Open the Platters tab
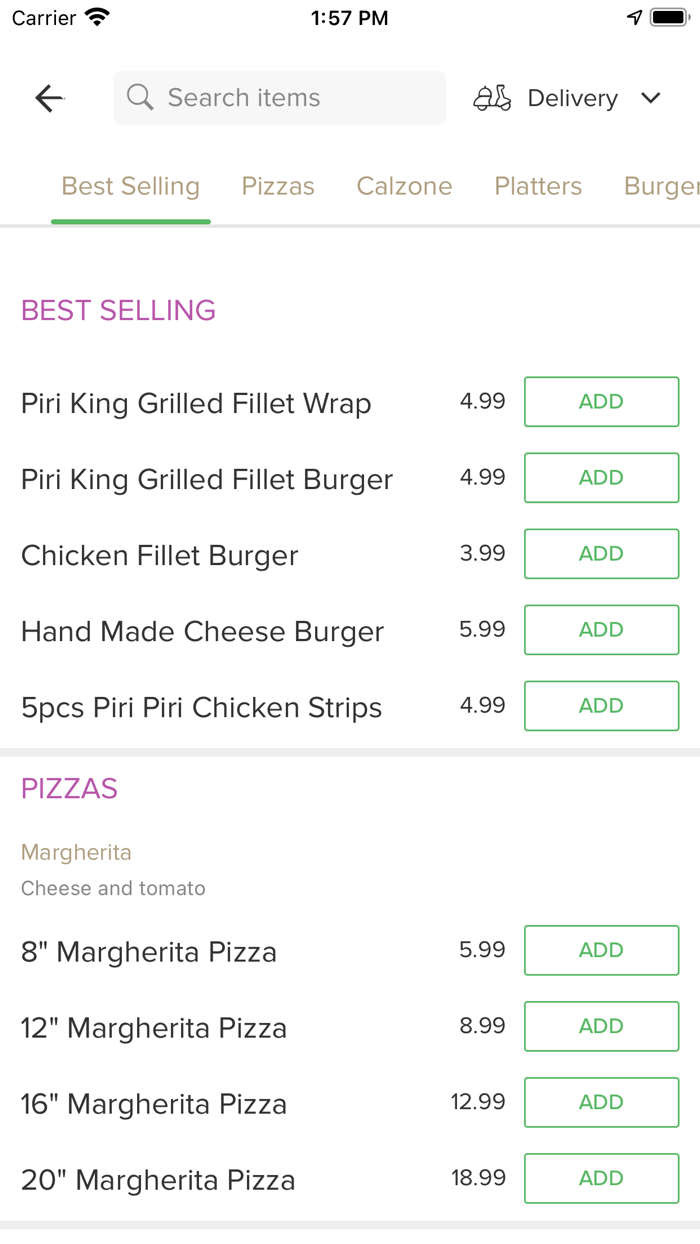This screenshot has width=700, height=1244. (538, 186)
